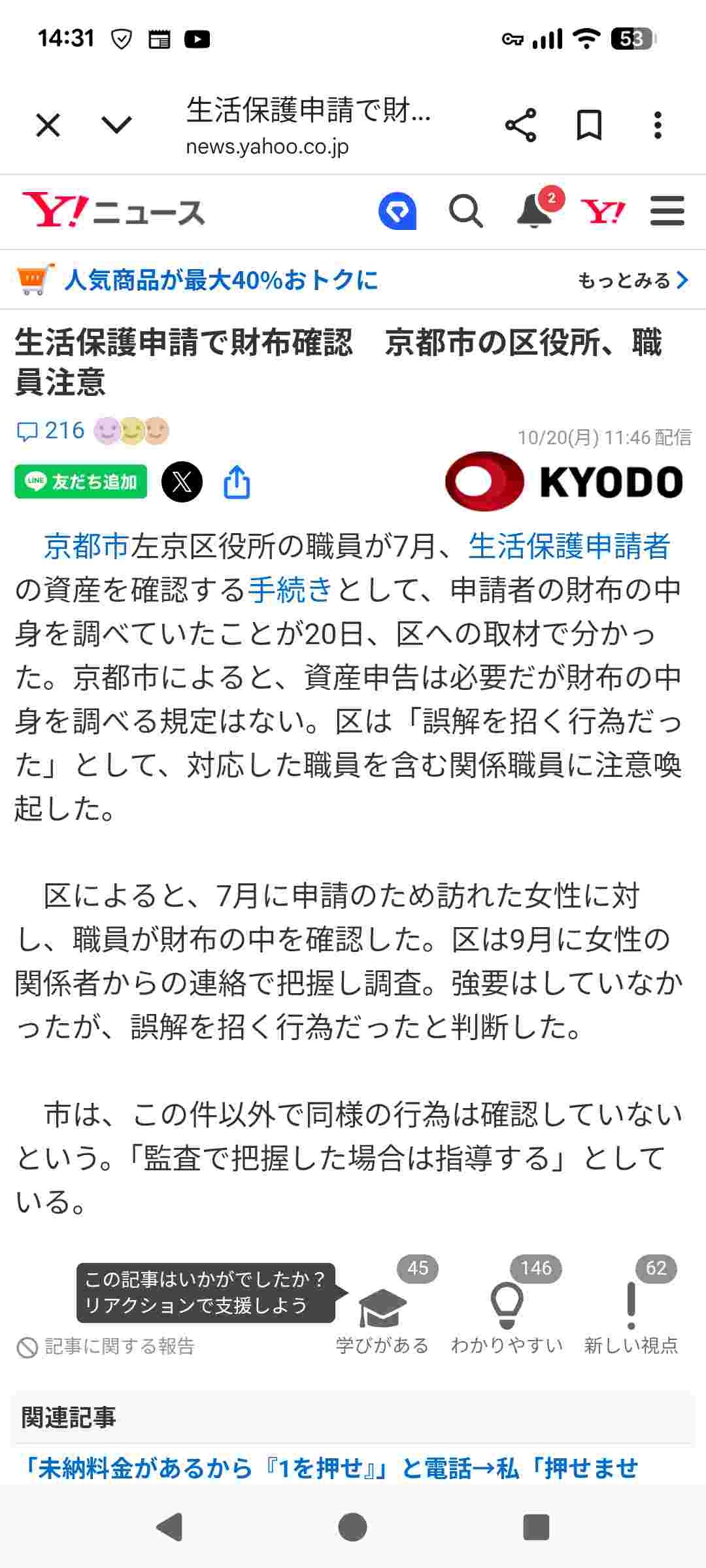Share this page from the top bar

[520, 125]
